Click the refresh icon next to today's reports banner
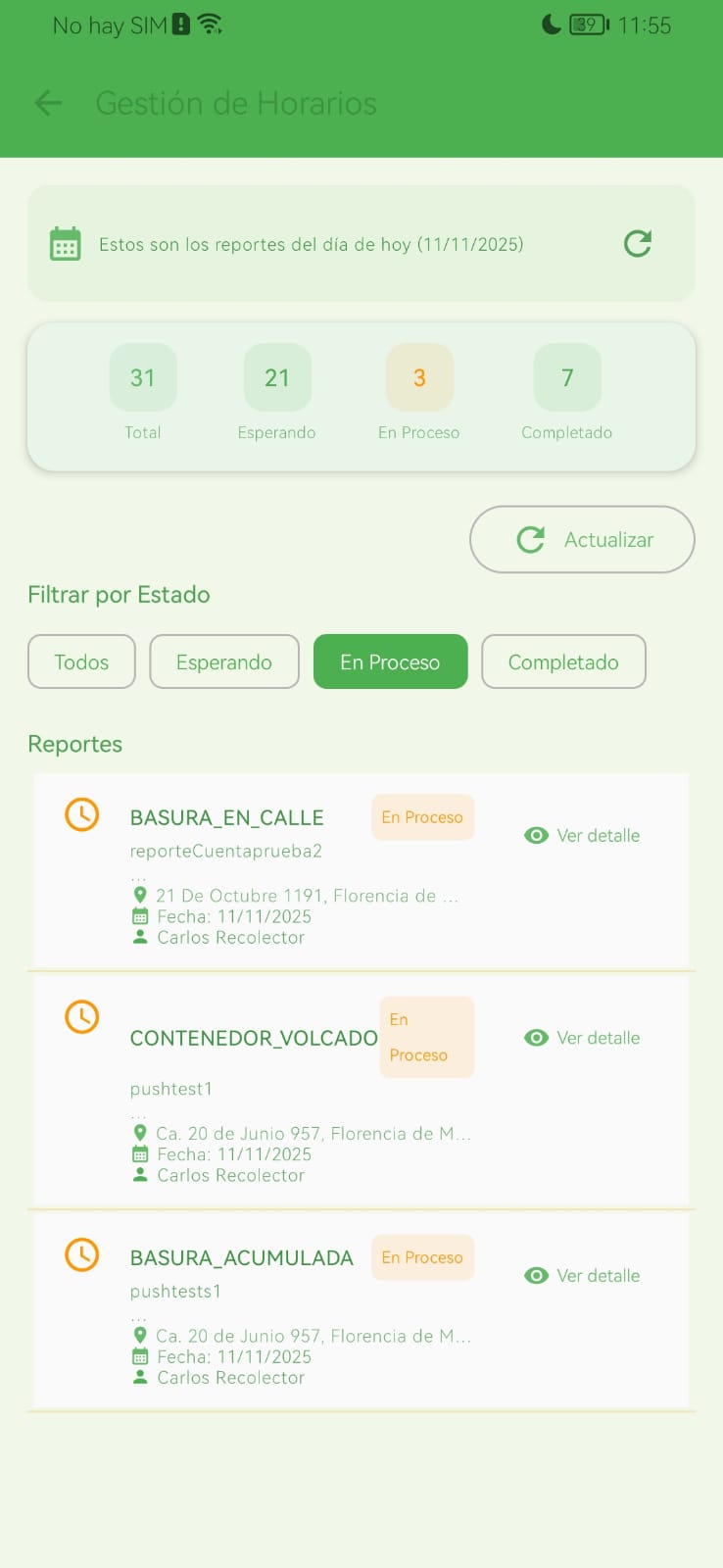Viewport: 723px width, 1568px height. tap(638, 244)
